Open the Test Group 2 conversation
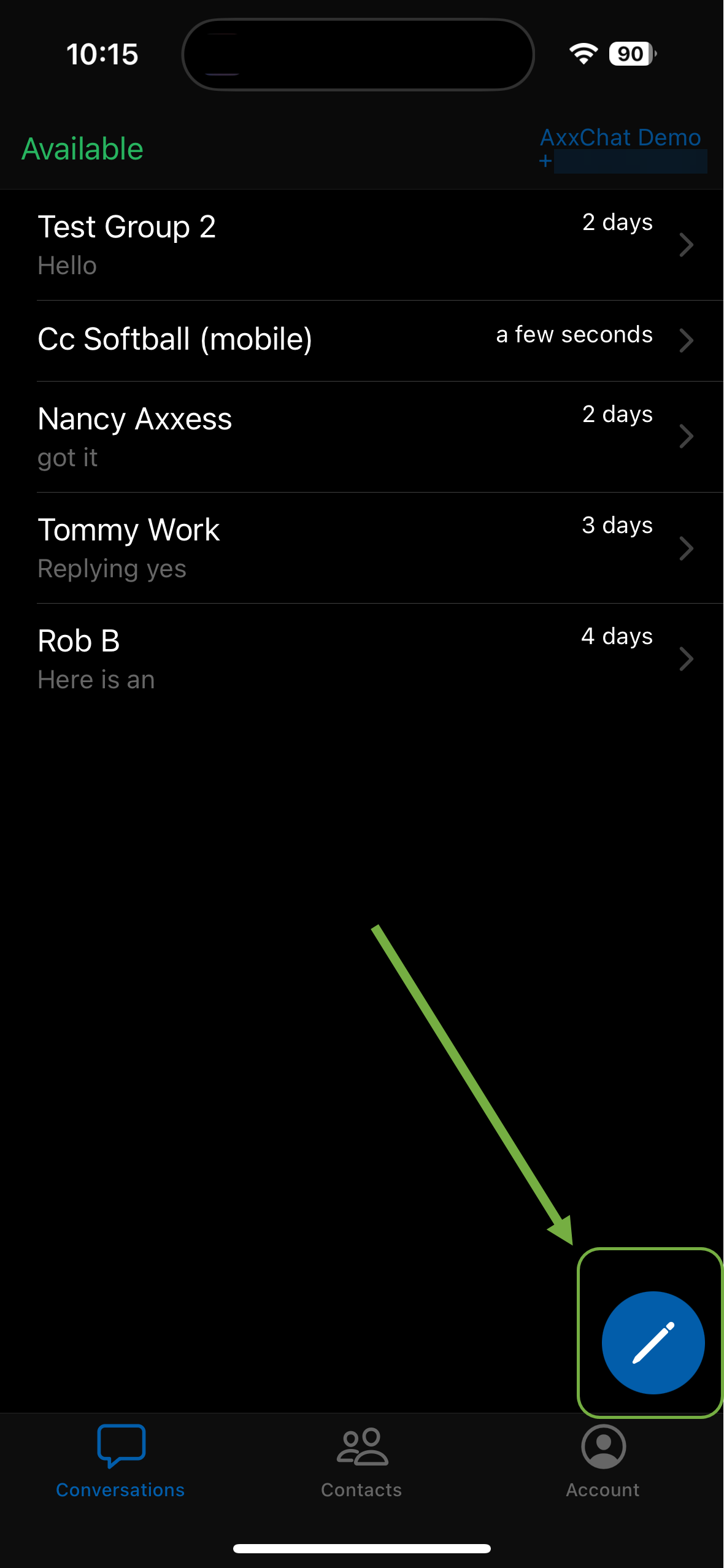 pos(362,244)
